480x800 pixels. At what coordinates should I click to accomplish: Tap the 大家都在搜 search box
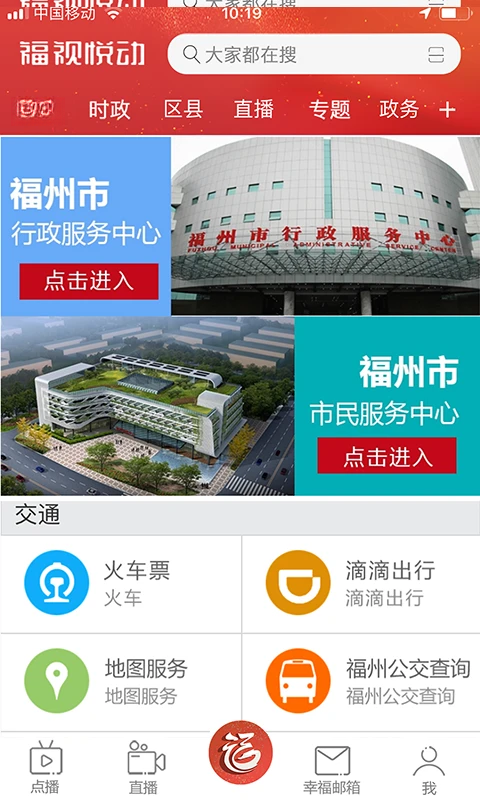[x=314, y=54]
